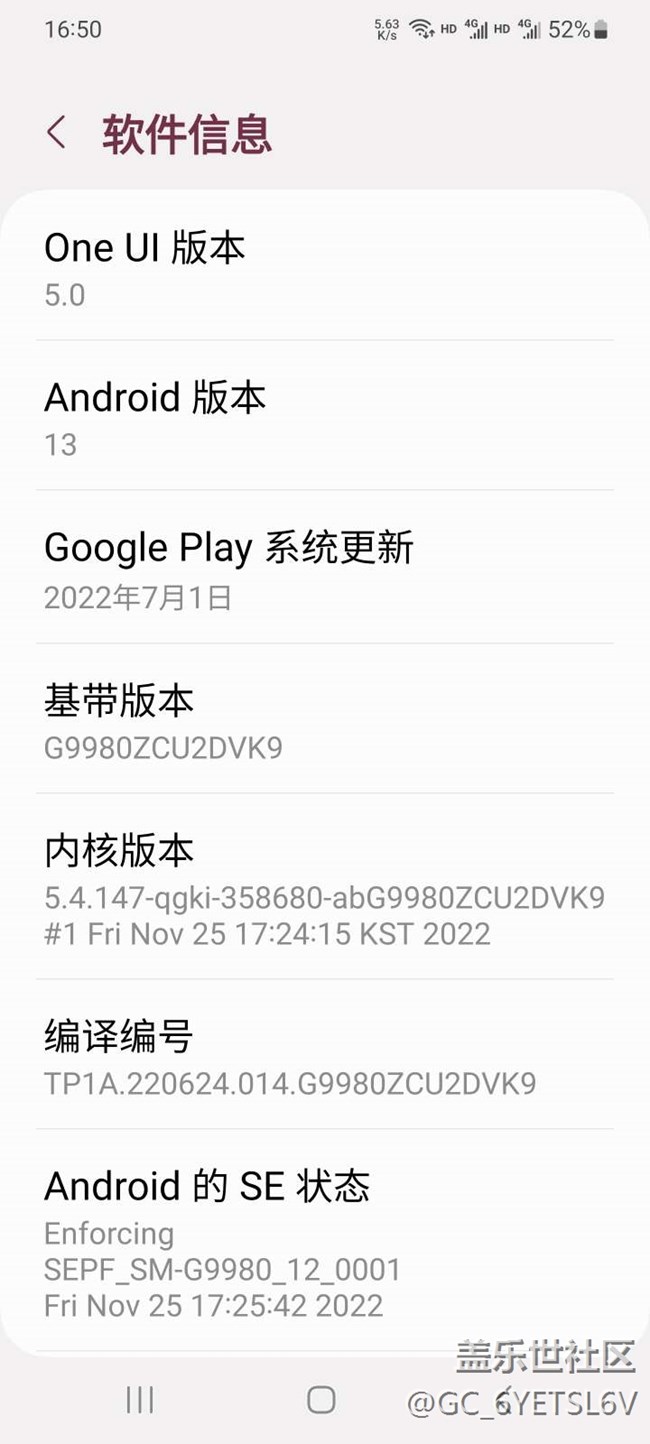Tap the 编译编号 build number row
This screenshot has height=1444, width=650.
click(x=325, y=1057)
